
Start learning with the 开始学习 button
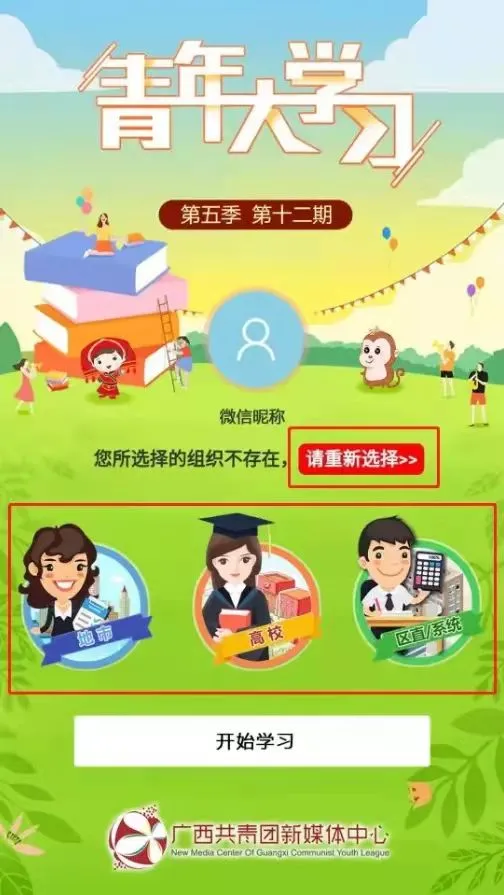coord(252,741)
